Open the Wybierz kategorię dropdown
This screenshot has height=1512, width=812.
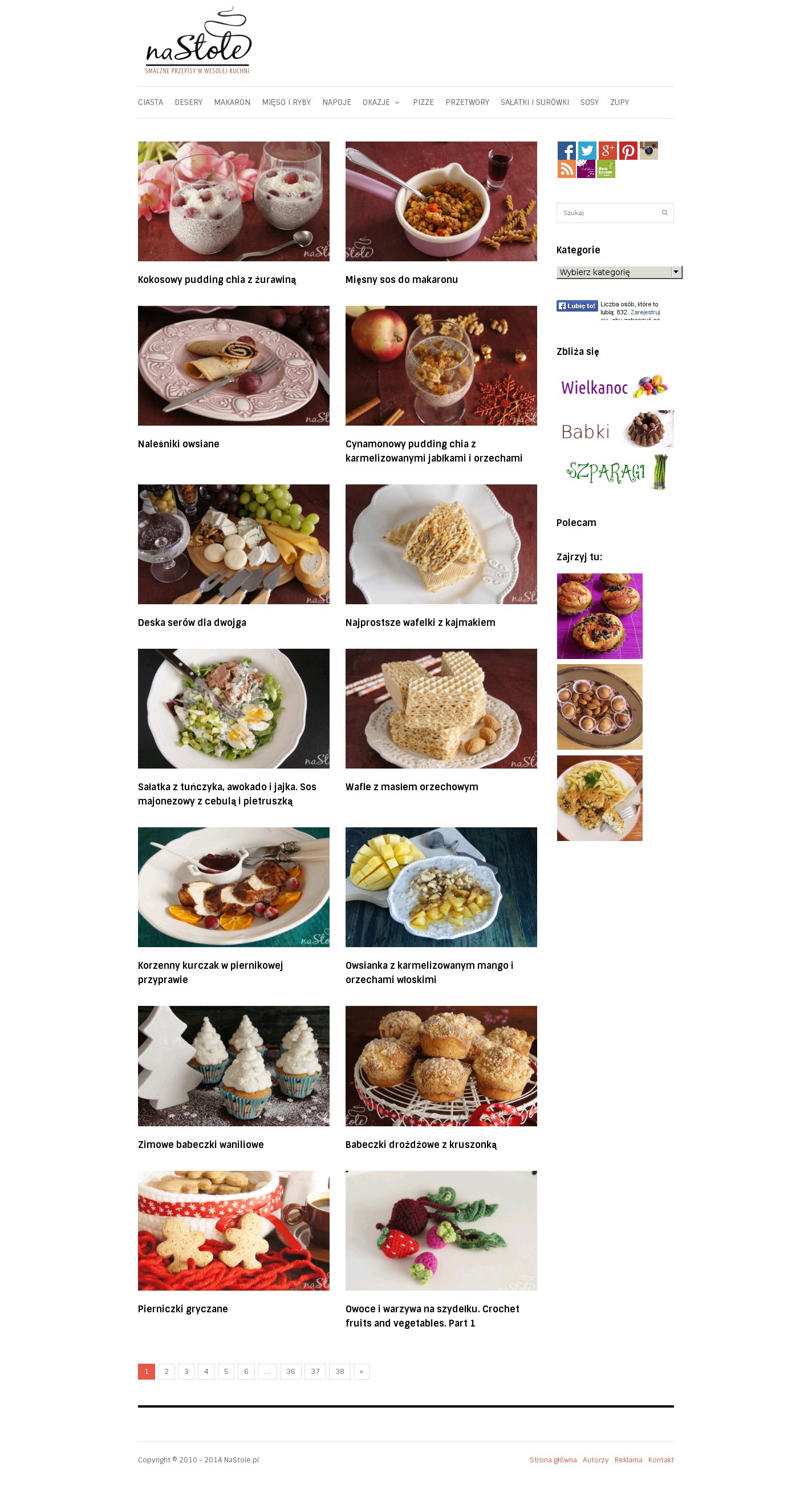click(618, 272)
